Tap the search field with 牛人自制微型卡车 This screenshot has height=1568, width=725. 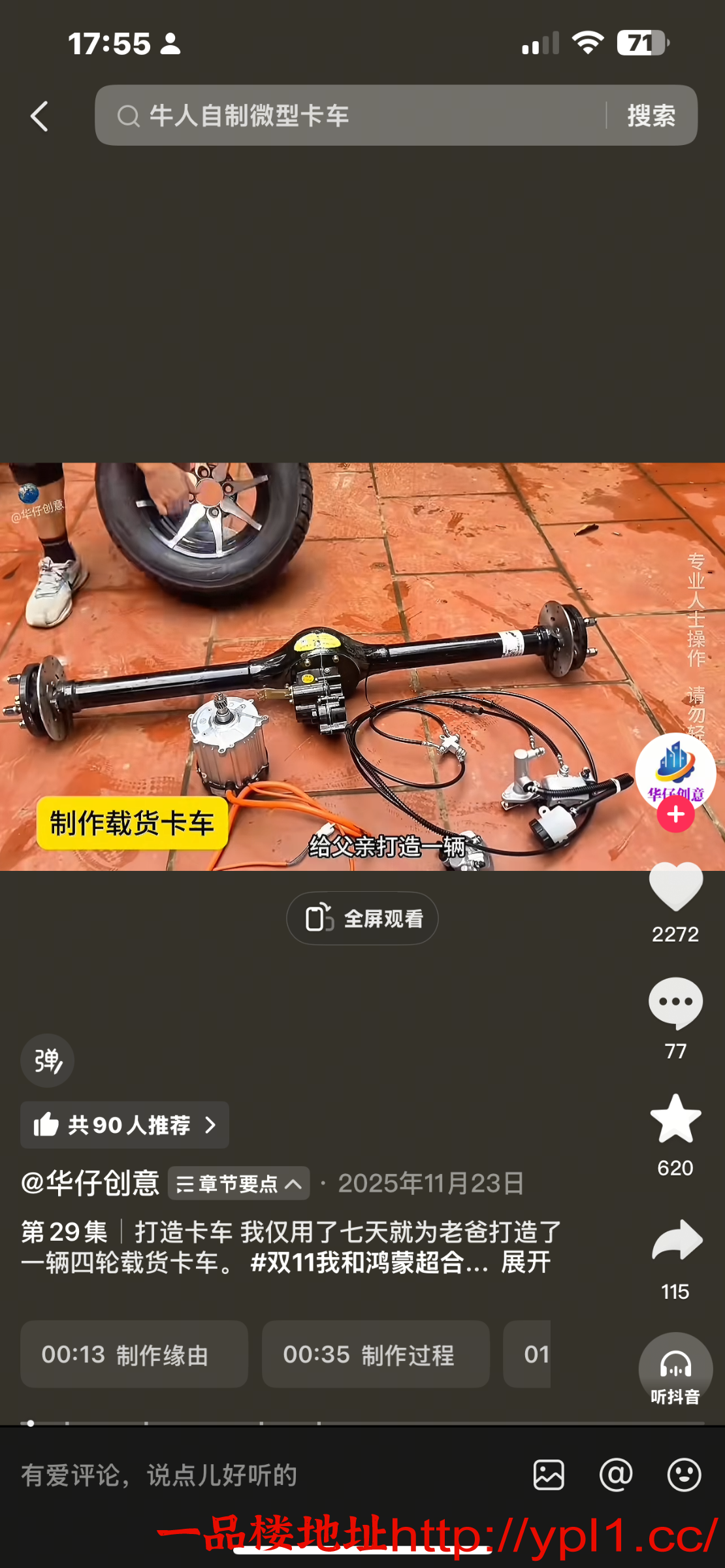(x=353, y=116)
